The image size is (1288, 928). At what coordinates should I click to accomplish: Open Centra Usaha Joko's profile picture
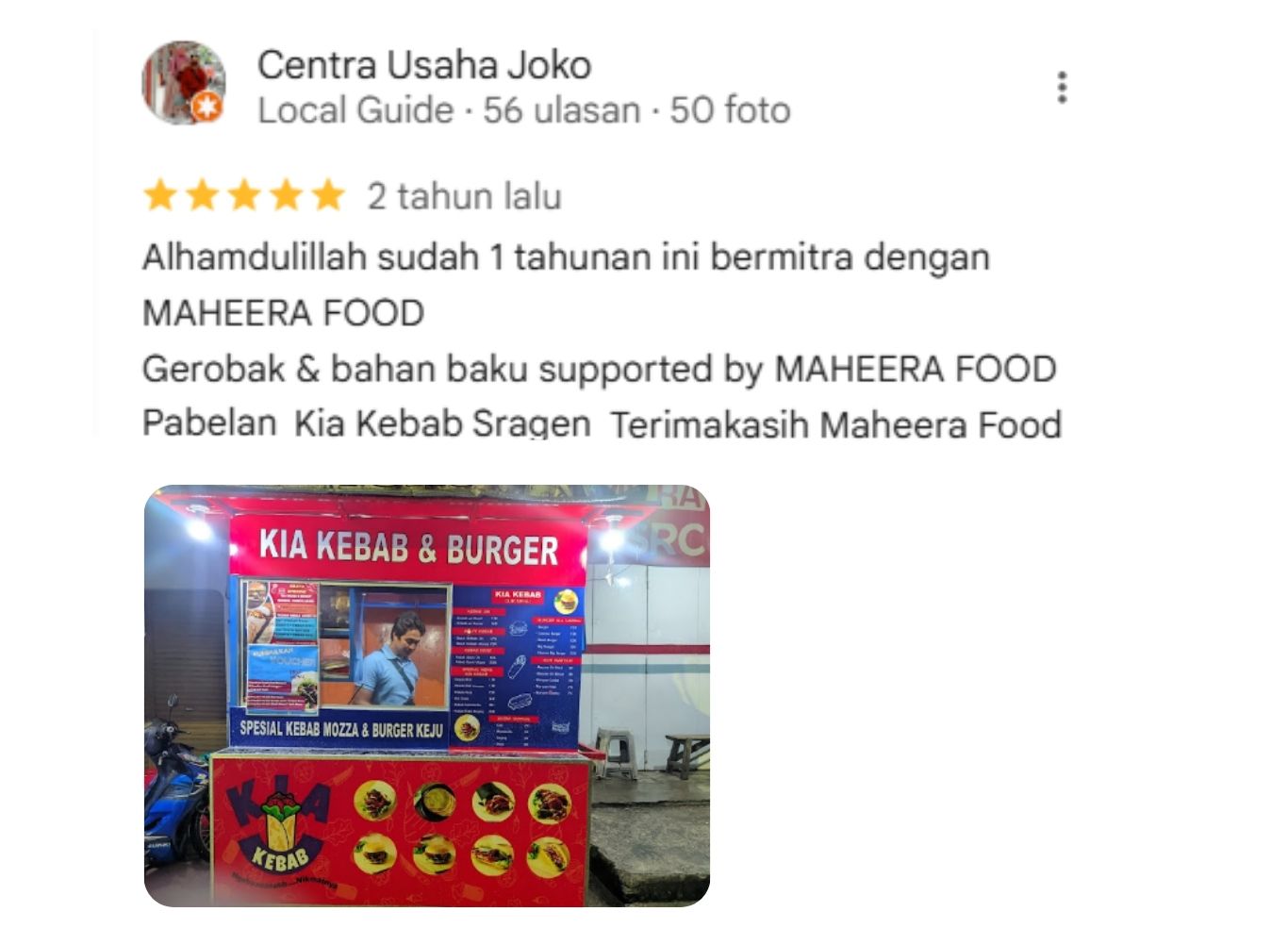183,83
